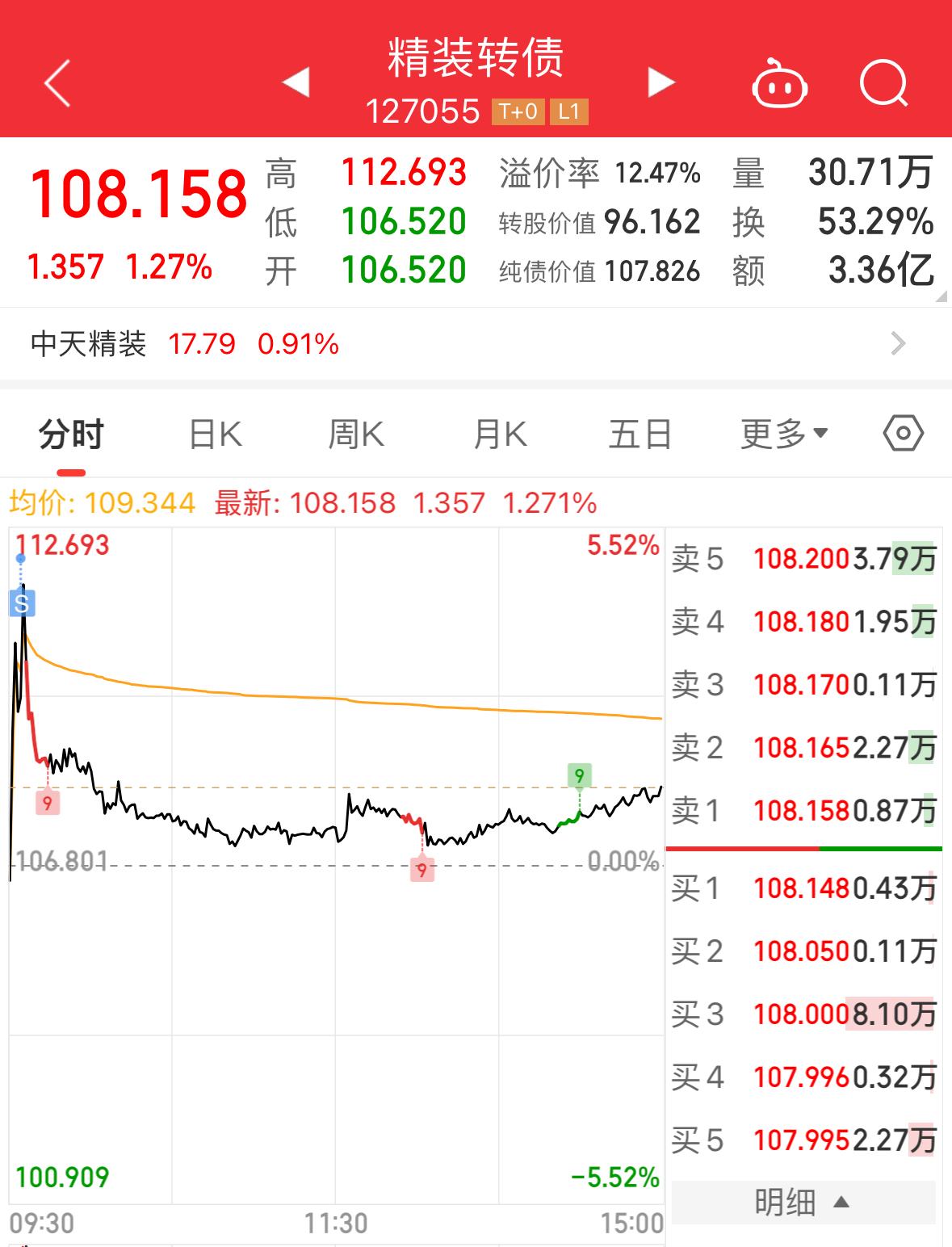952x1247 pixels.
Task: Switch to the next stock with right triangle
Action: pos(661,82)
